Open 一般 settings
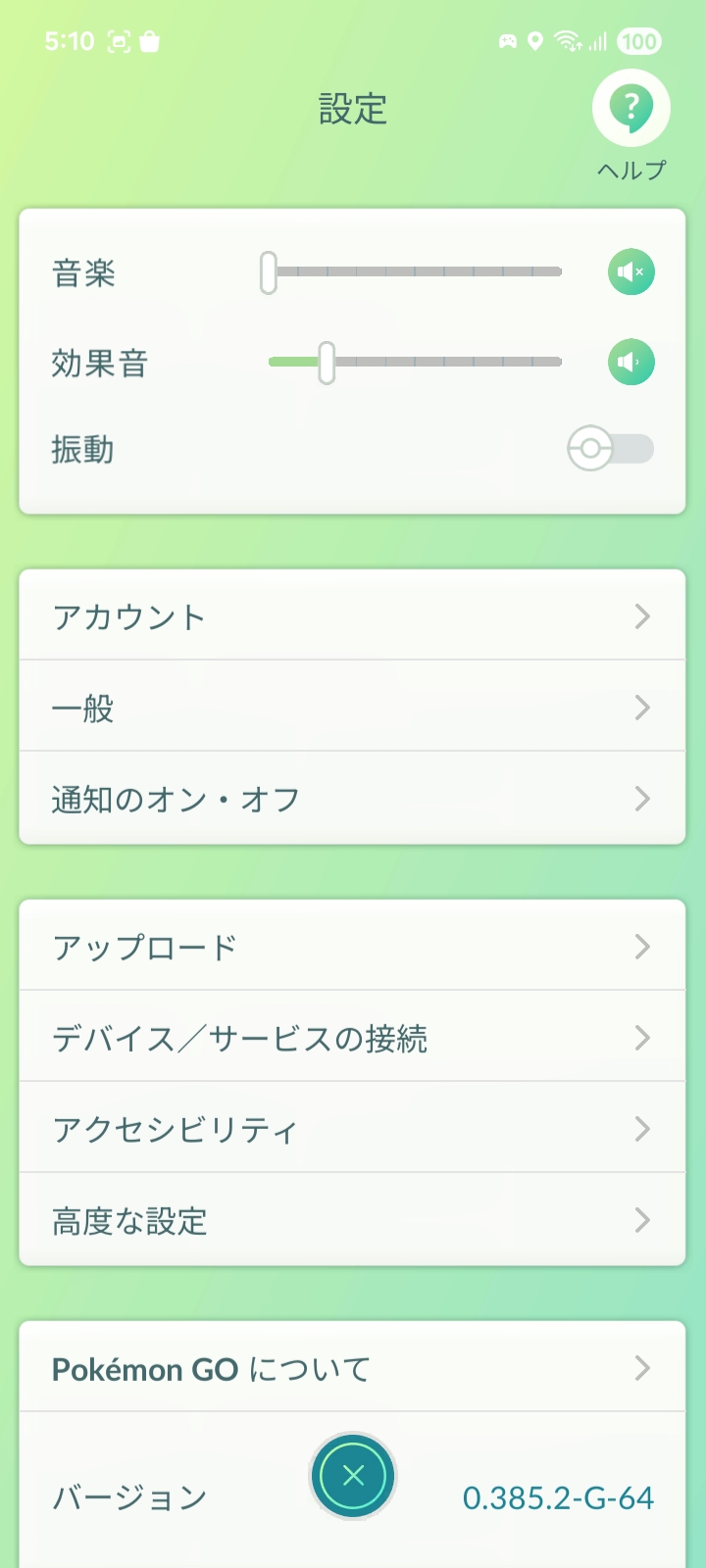 click(x=352, y=708)
